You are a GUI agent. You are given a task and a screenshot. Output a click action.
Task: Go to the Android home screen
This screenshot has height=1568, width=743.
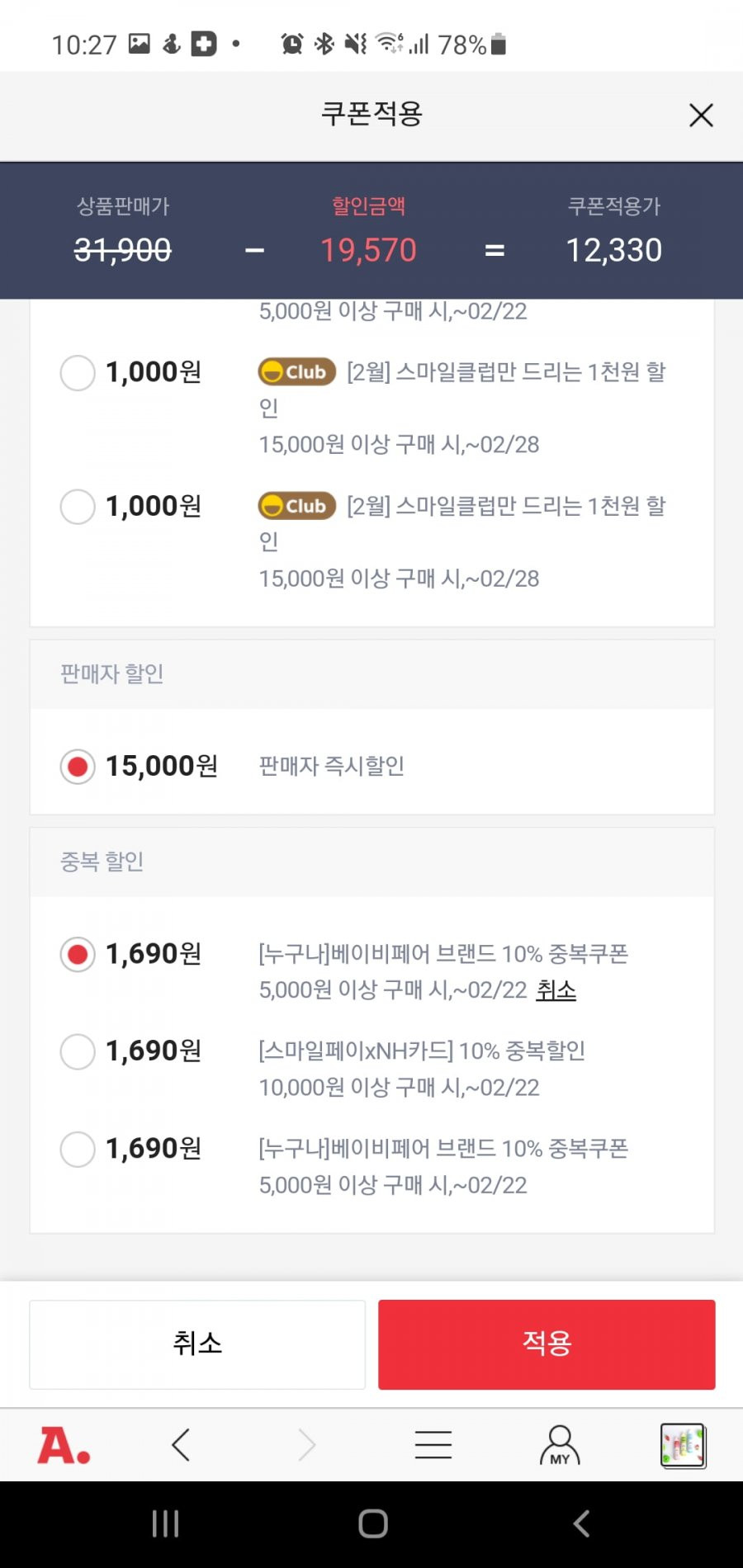(x=373, y=1523)
